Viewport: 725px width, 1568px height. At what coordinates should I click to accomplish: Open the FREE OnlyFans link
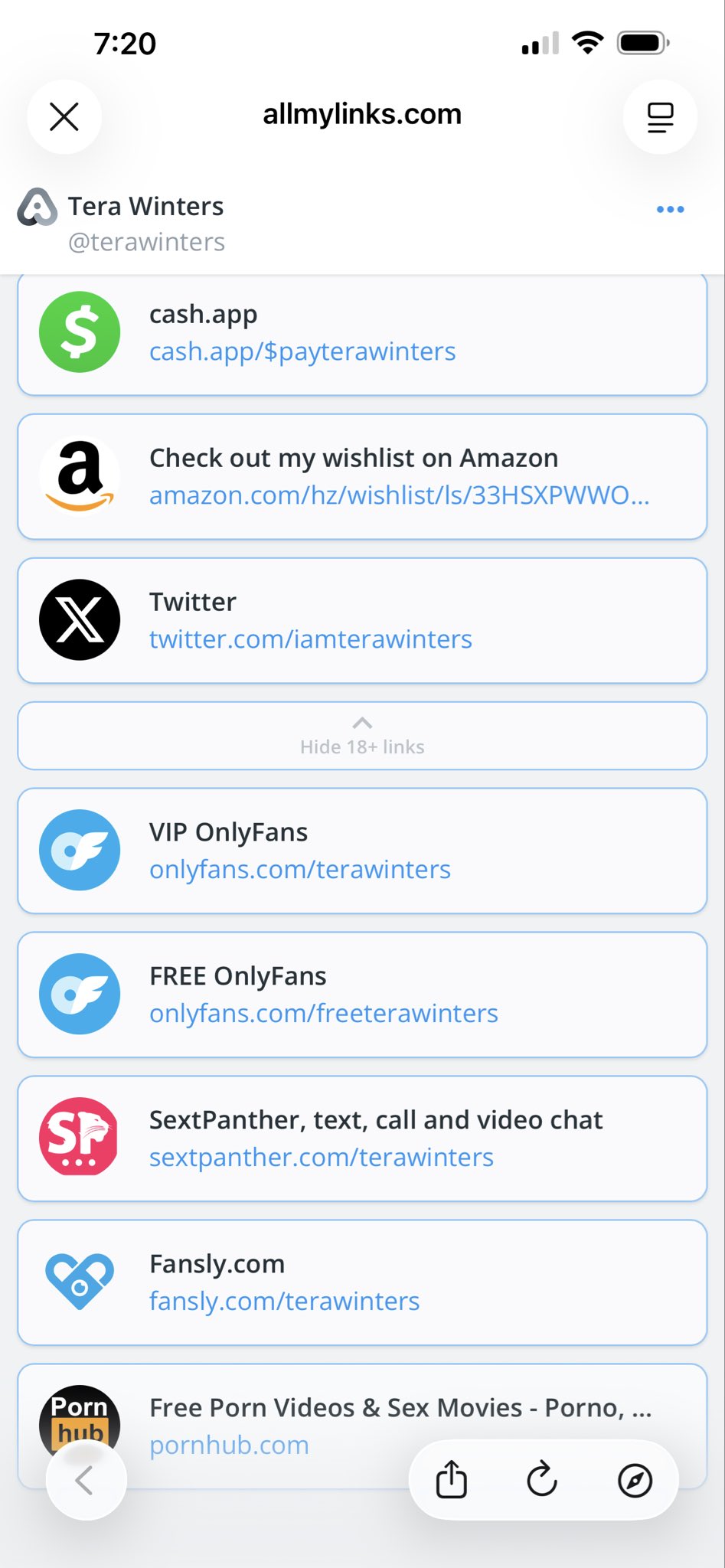[361, 995]
